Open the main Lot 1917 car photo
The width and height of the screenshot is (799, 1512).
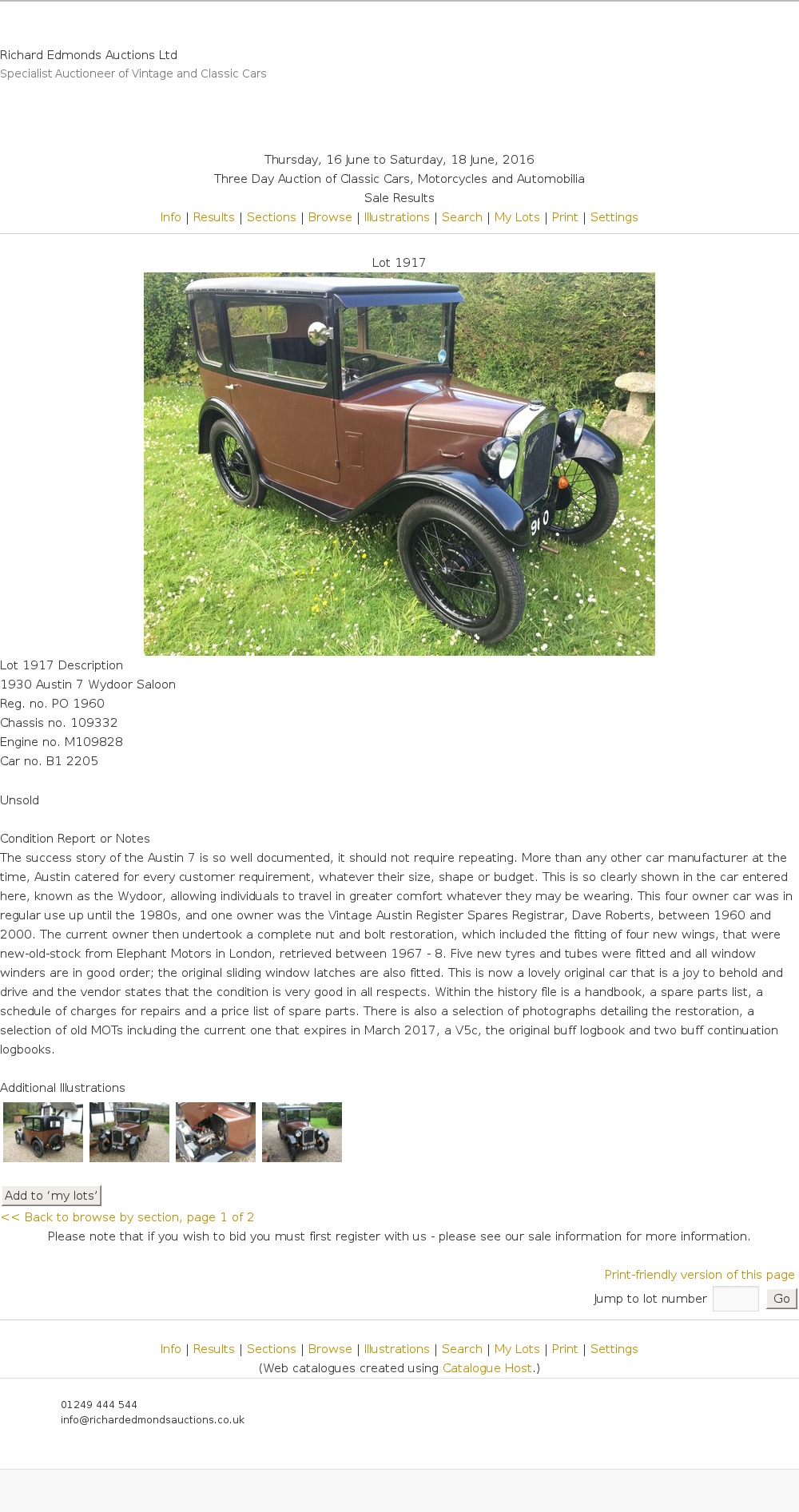(399, 463)
